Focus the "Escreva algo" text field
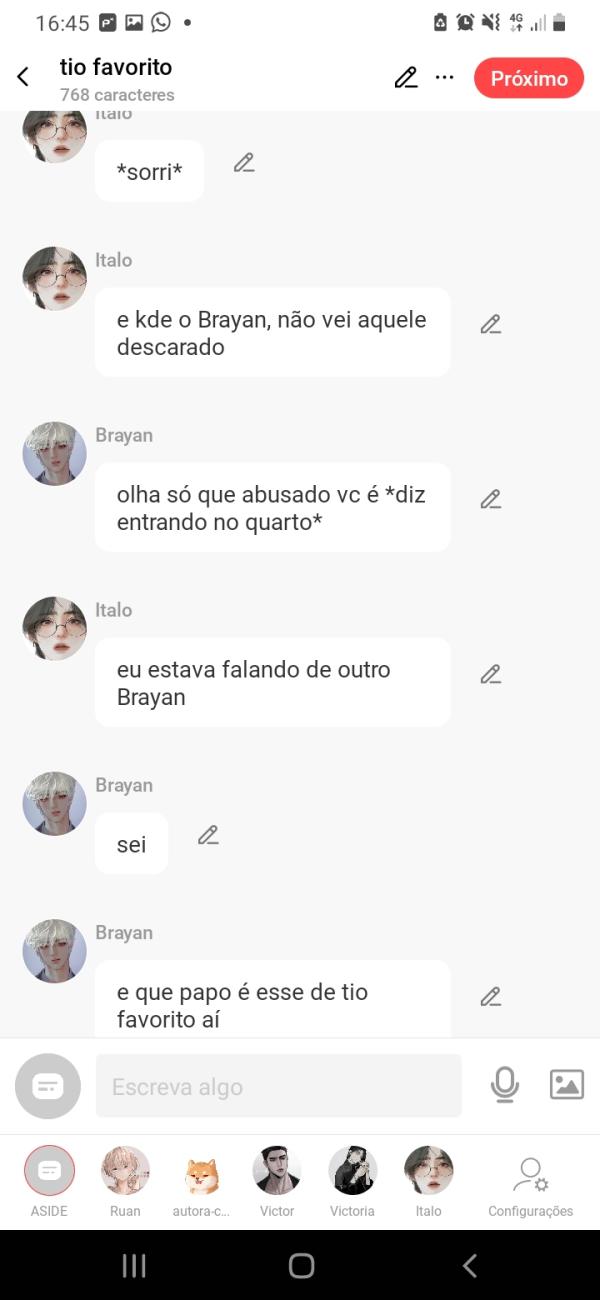600x1300 pixels. [x=278, y=1086]
